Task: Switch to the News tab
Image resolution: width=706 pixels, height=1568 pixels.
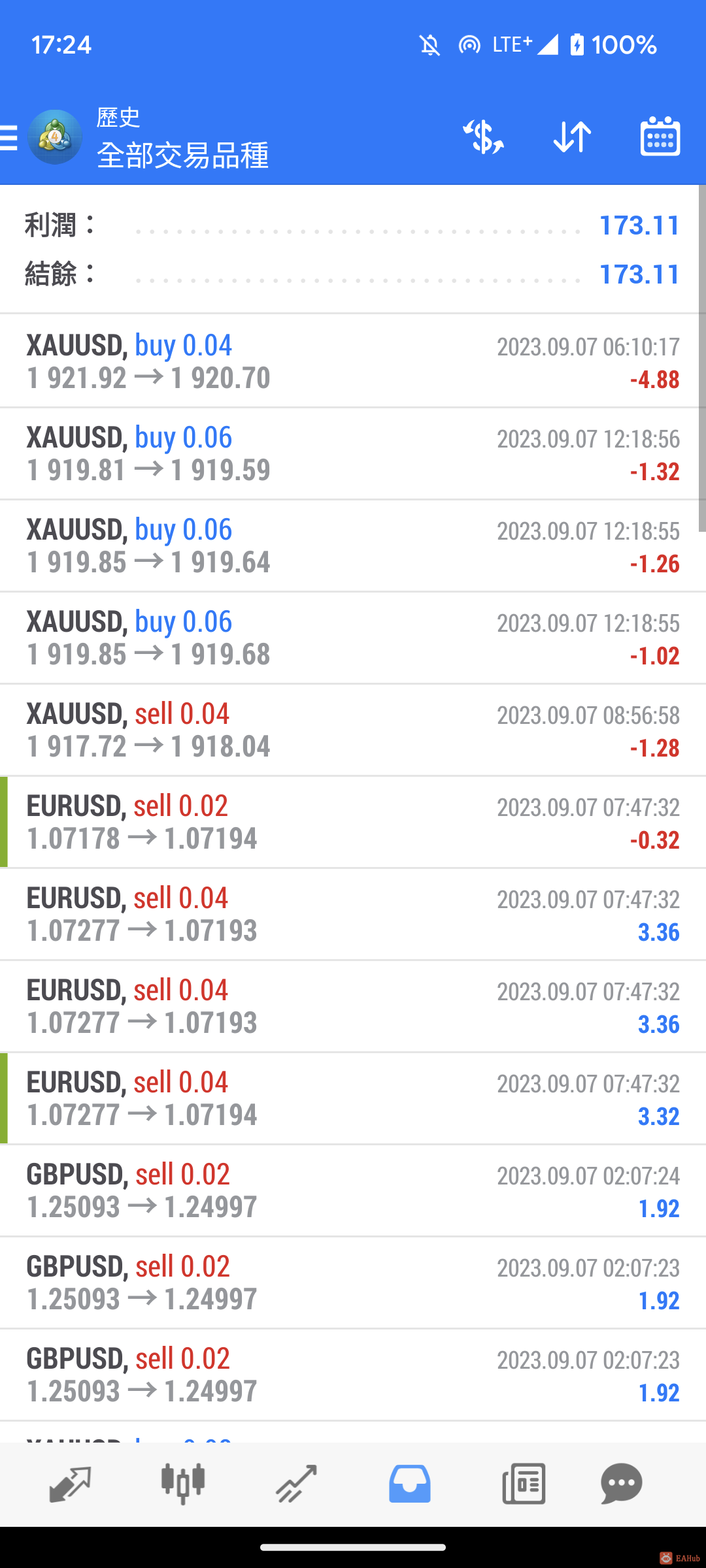Action: [x=523, y=1484]
